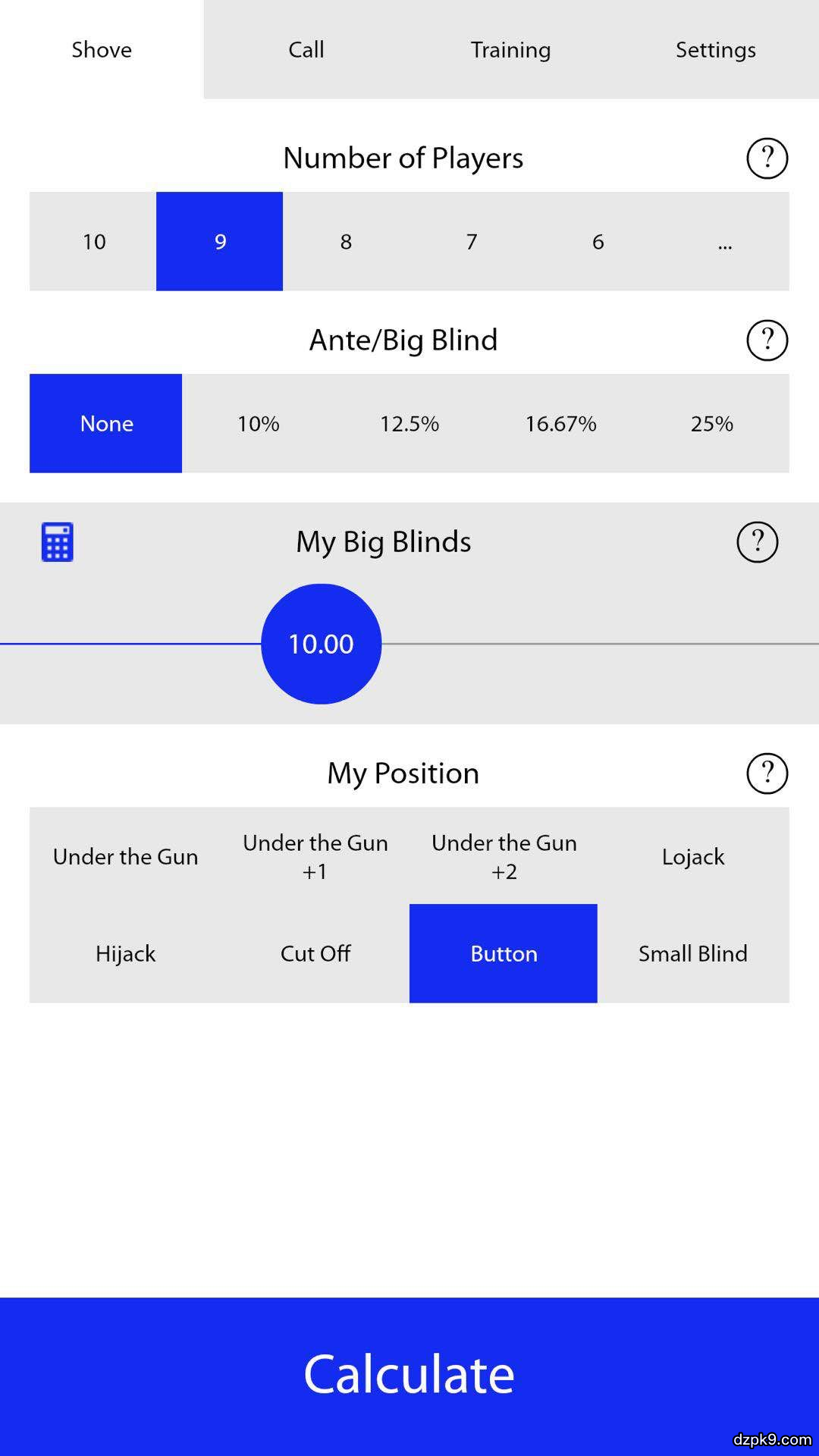Open help for Number of Players
The height and width of the screenshot is (1456, 819).
point(767,158)
